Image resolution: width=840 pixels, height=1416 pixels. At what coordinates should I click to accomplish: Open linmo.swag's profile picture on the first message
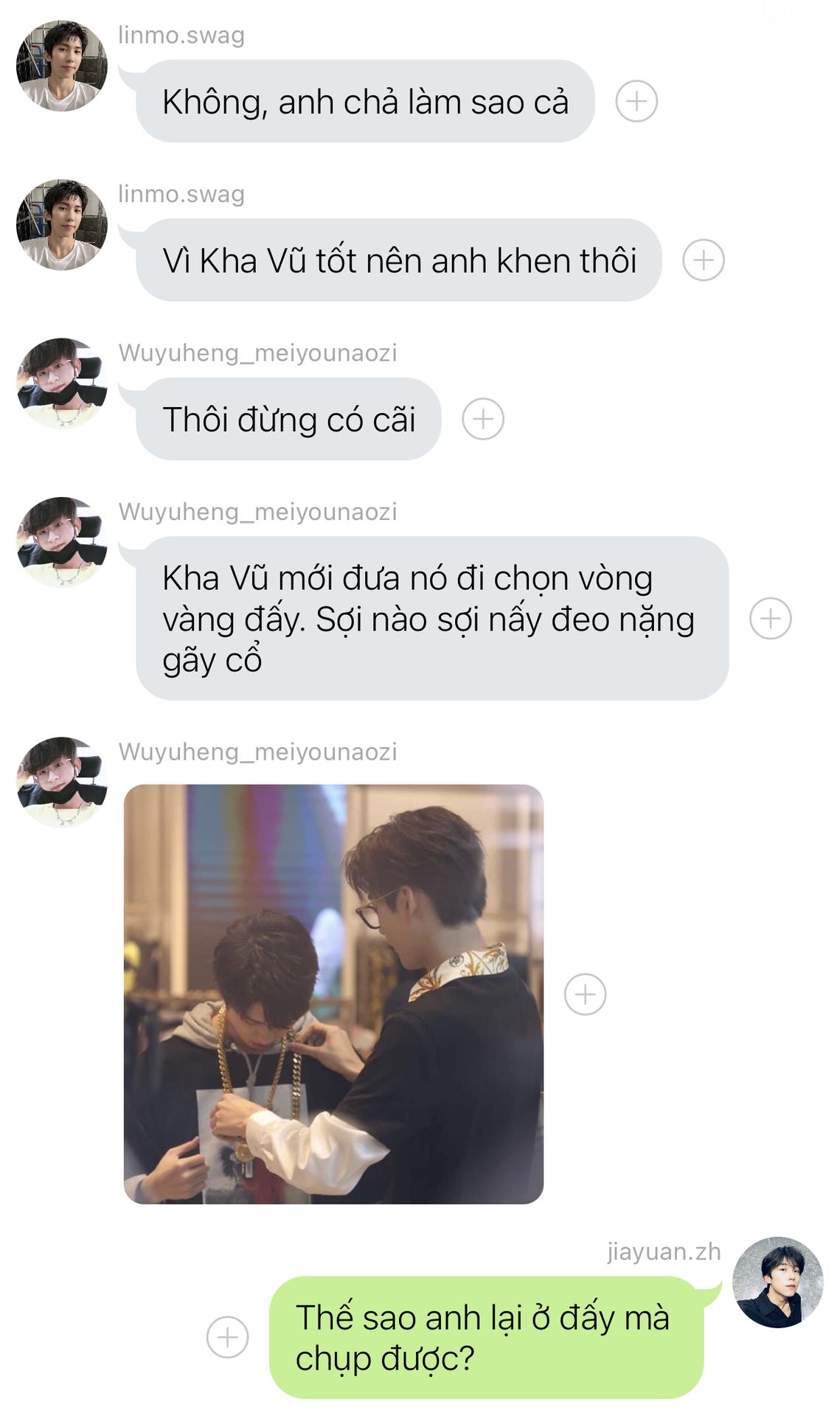[62, 66]
